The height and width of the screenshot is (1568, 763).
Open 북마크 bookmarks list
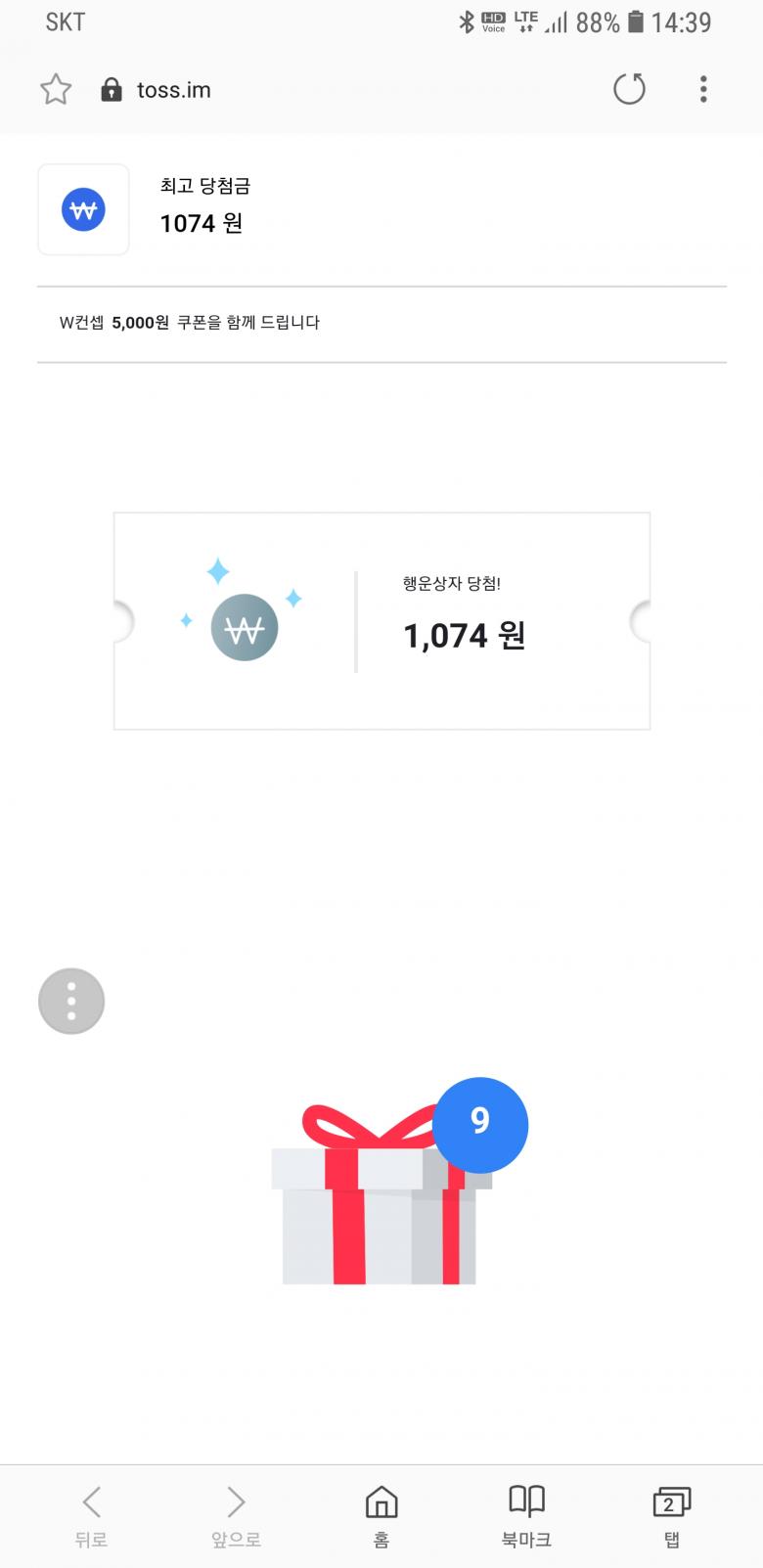coord(526,1515)
